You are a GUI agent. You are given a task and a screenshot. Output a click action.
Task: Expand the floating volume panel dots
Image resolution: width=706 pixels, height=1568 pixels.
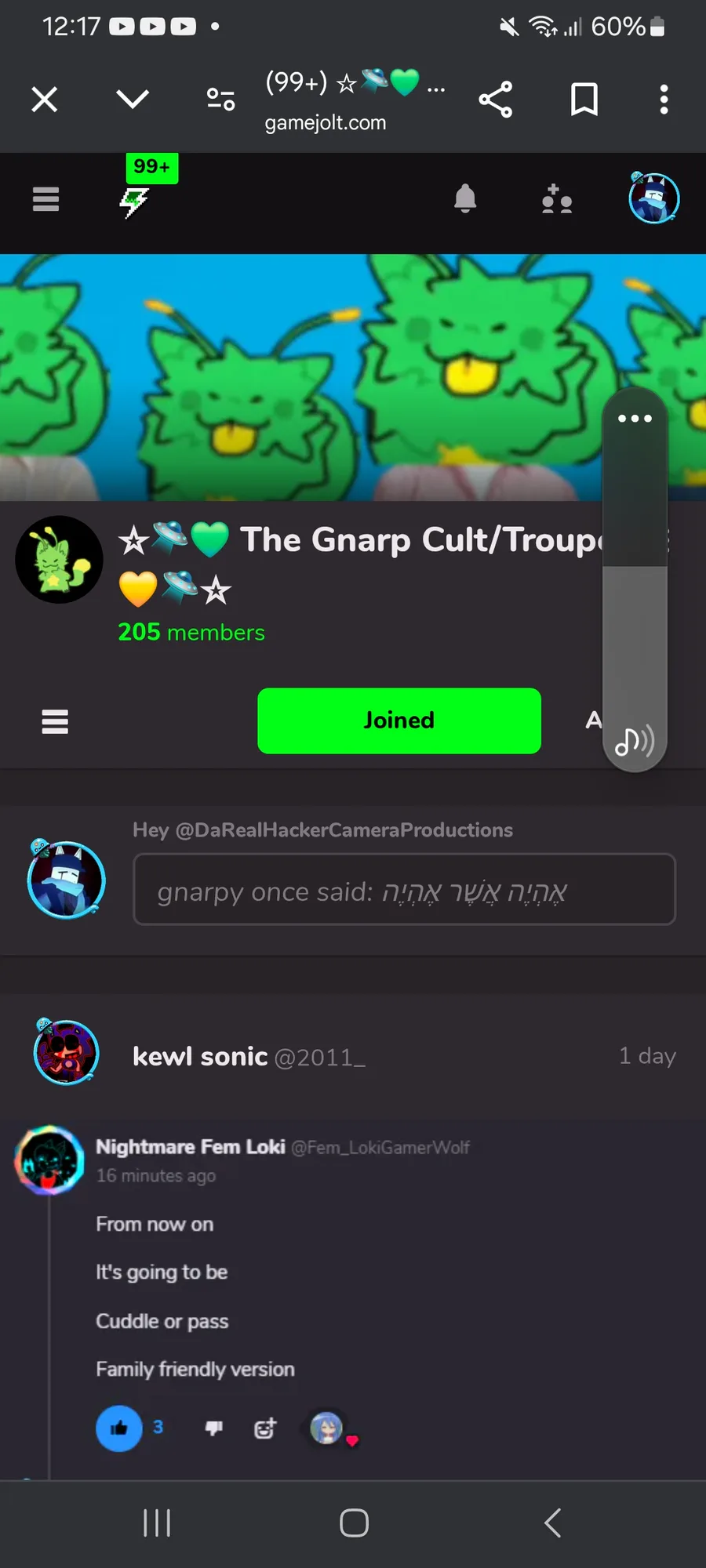[635, 419]
